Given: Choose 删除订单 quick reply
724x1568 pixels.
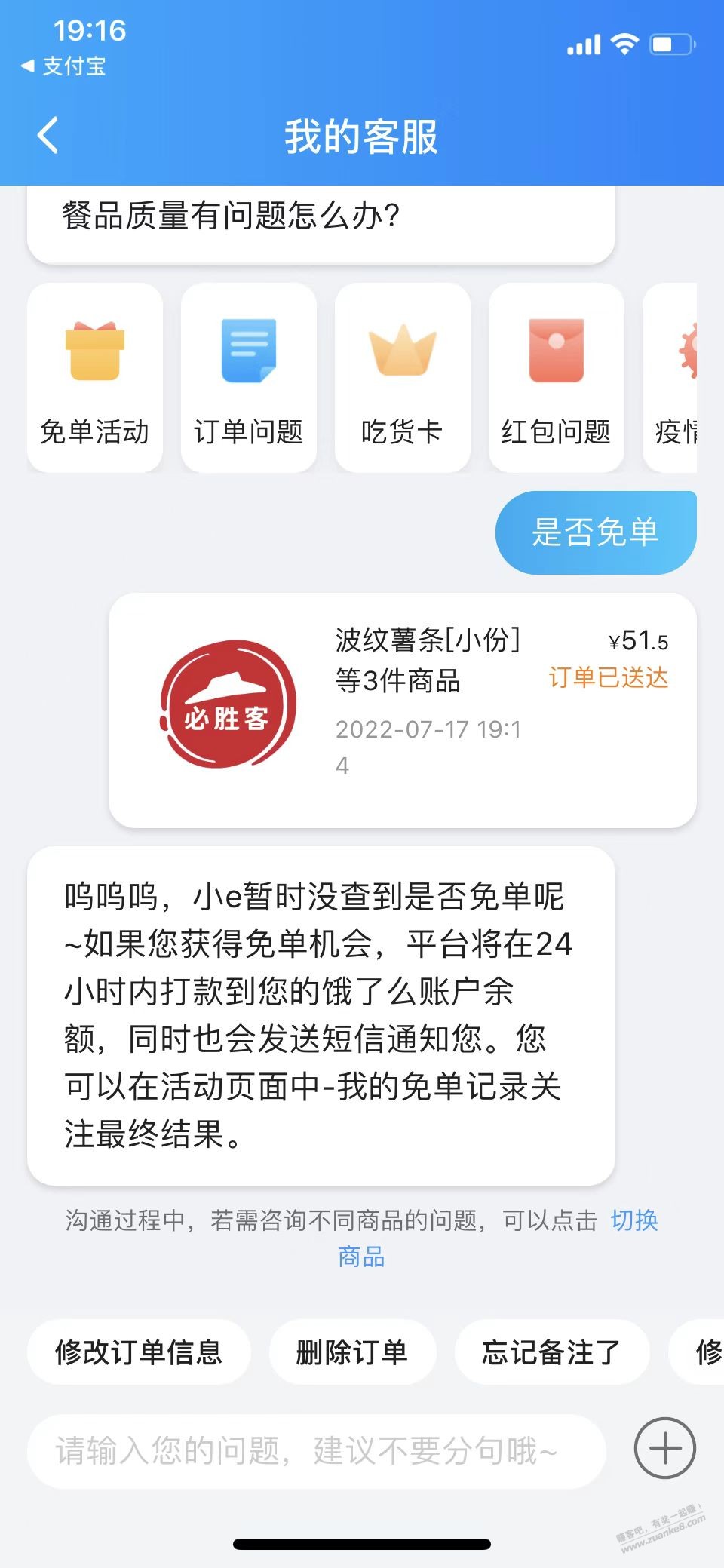Looking at the screenshot, I should click(x=352, y=1352).
